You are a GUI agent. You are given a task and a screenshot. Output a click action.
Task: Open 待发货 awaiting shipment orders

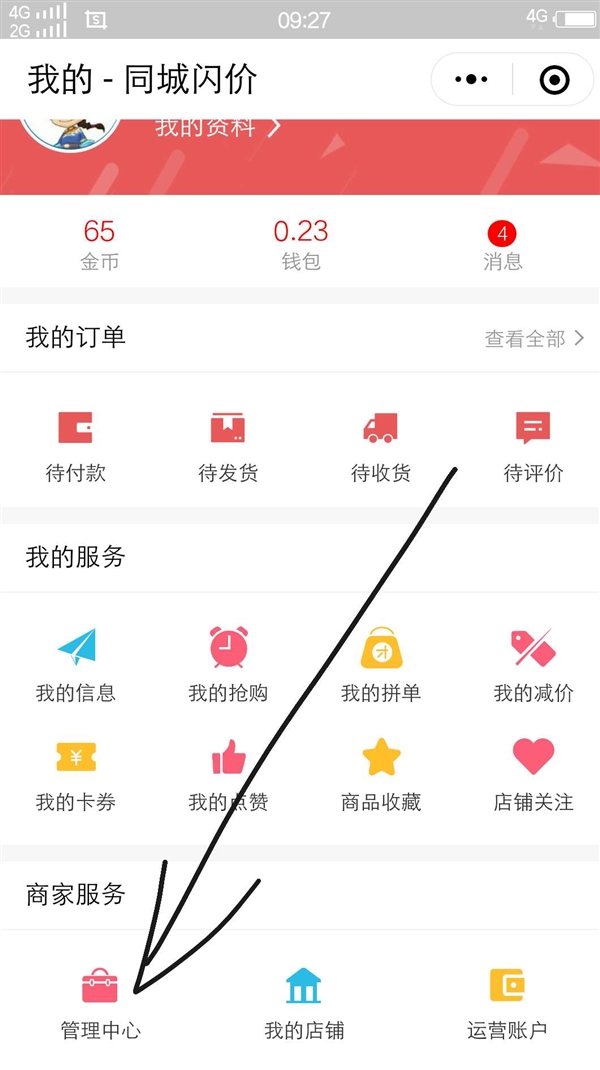(228, 446)
